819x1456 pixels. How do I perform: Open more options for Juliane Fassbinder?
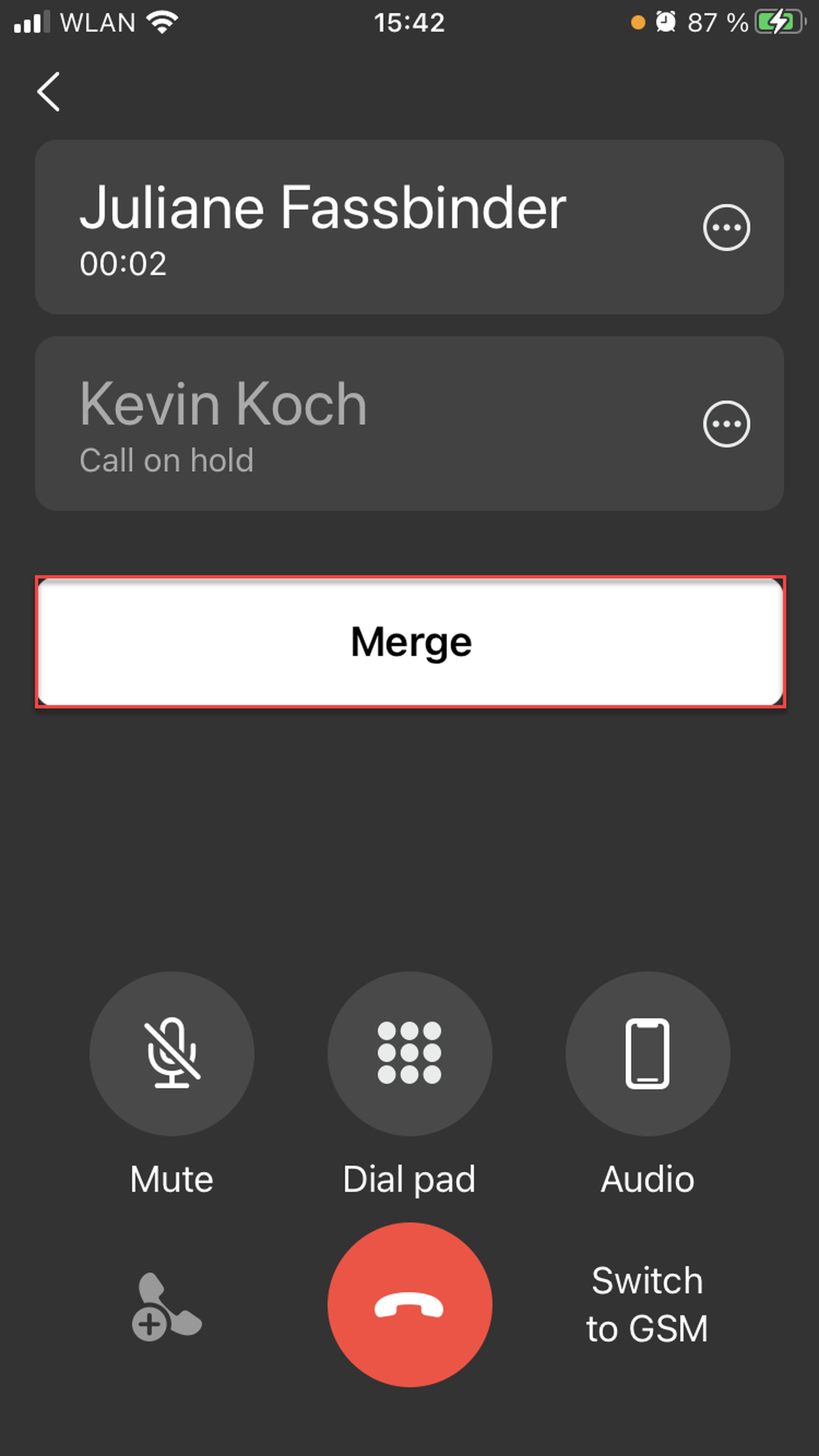pyautogui.click(x=726, y=227)
